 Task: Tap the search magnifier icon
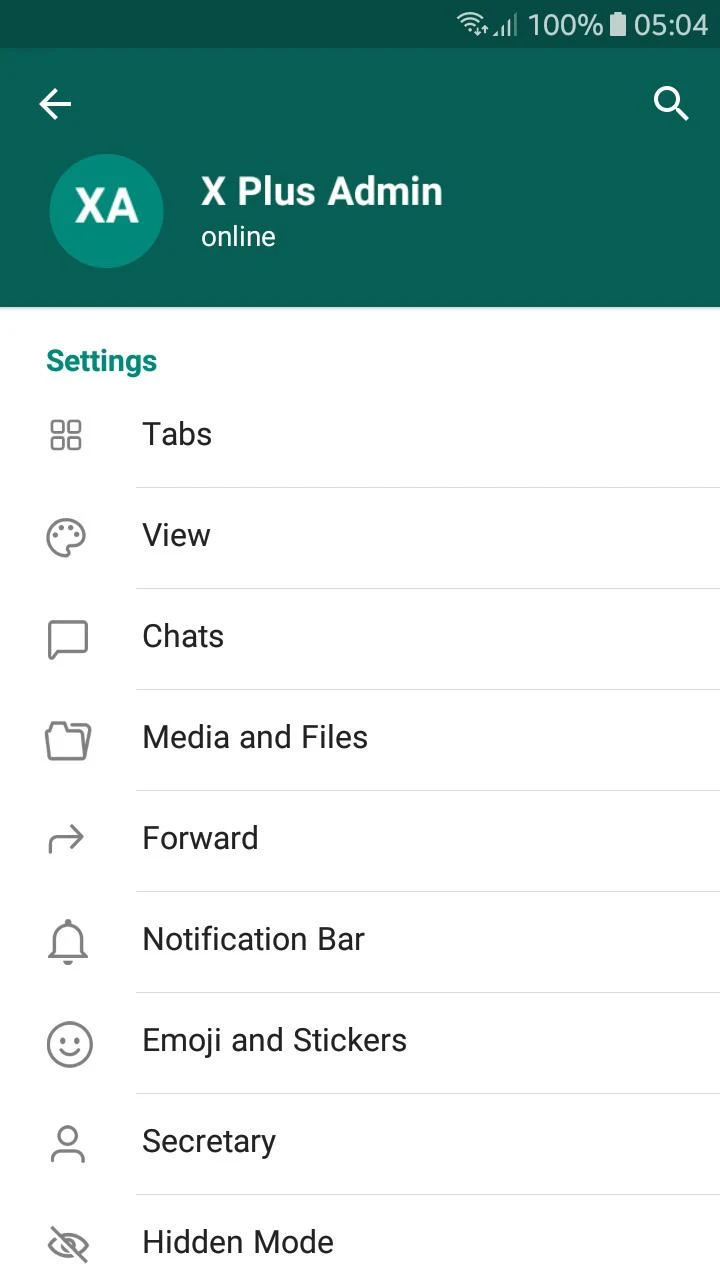671,103
